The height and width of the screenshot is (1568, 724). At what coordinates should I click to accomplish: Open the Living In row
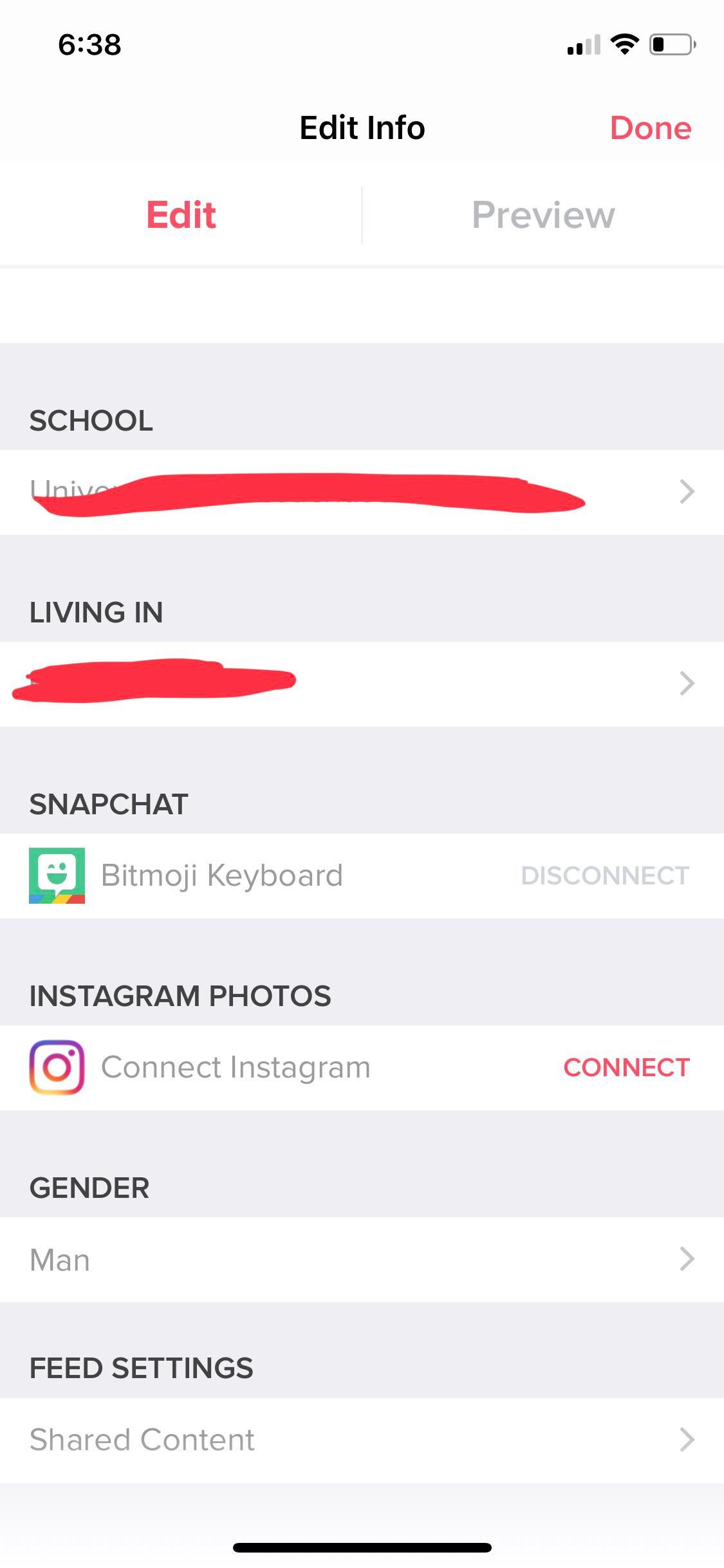coord(362,684)
